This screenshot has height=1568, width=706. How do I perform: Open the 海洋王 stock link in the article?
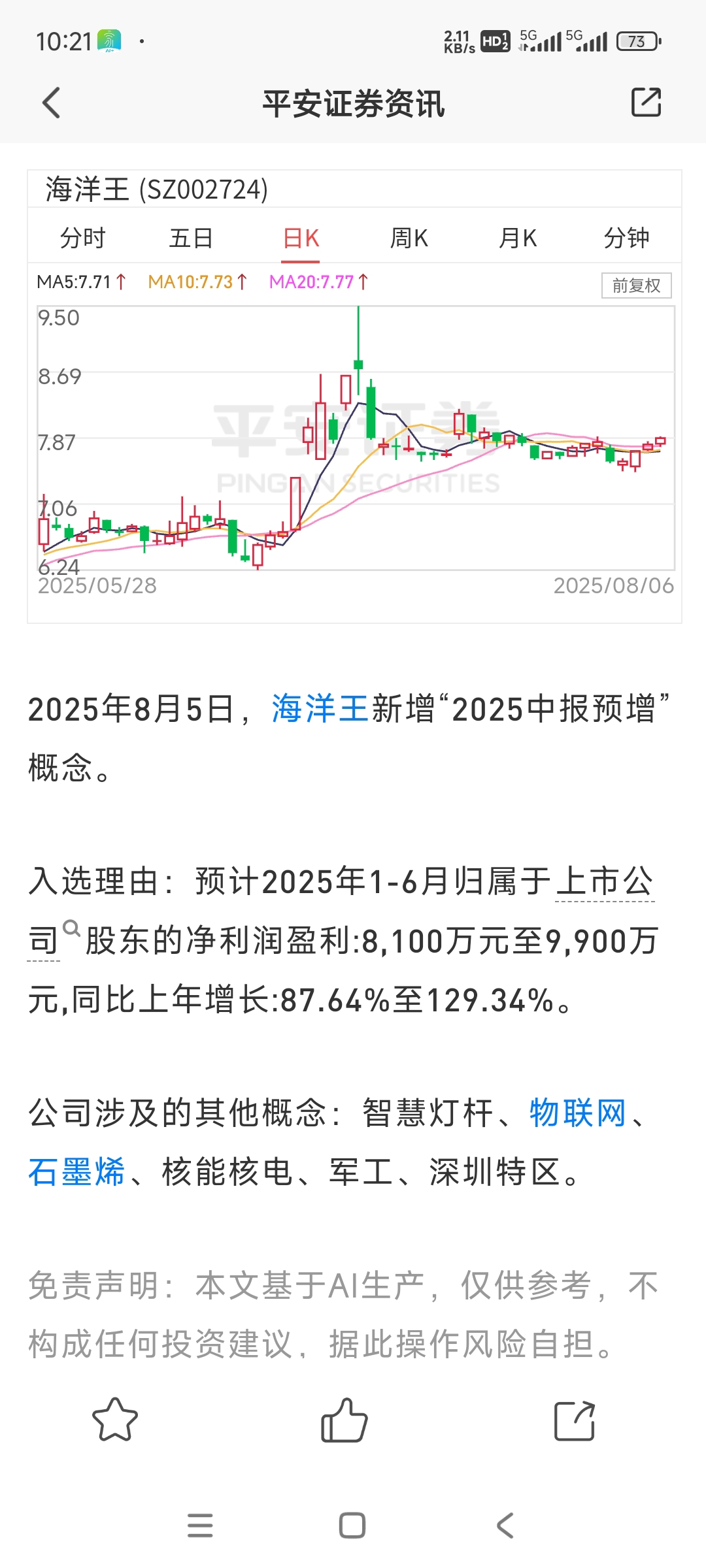click(320, 709)
